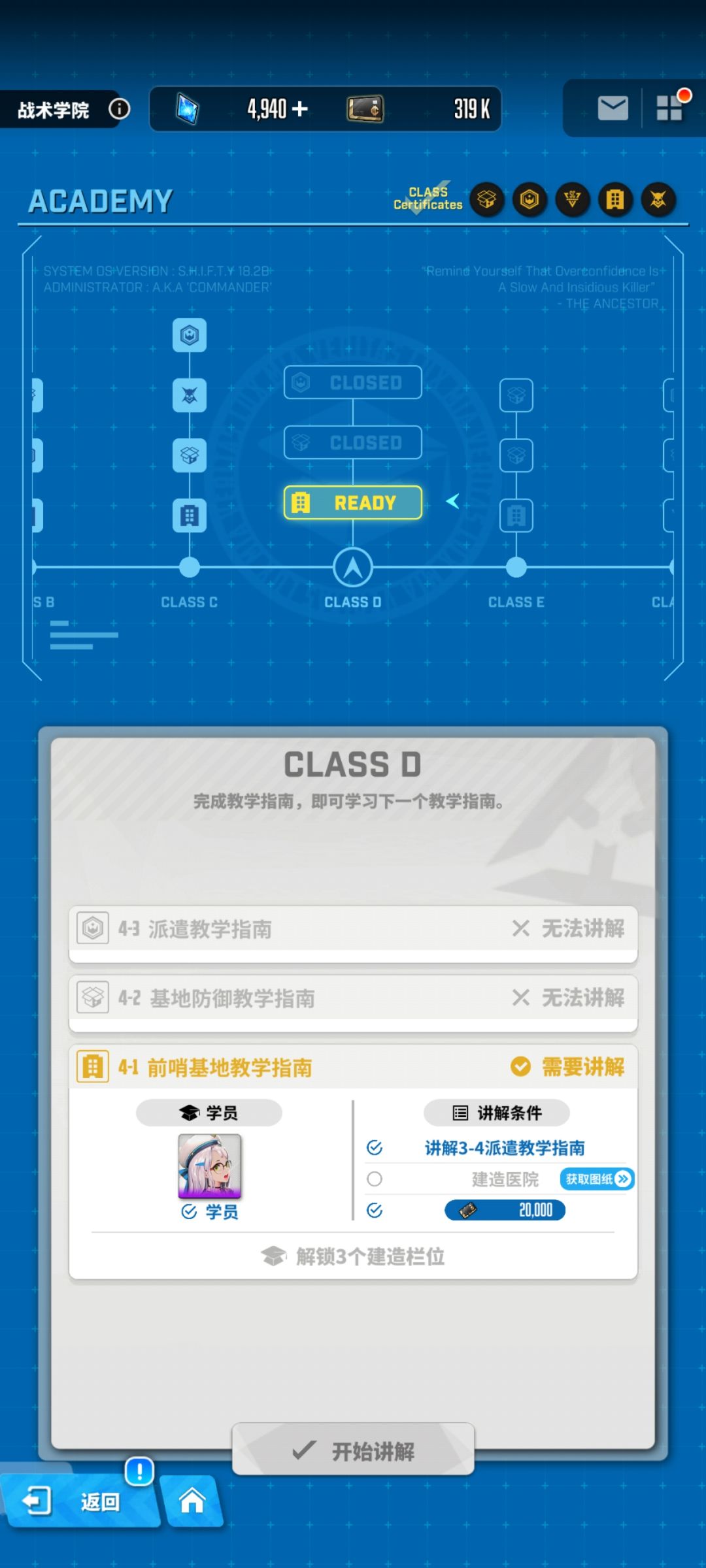Tap the info icon next to 战术学院

(120, 109)
